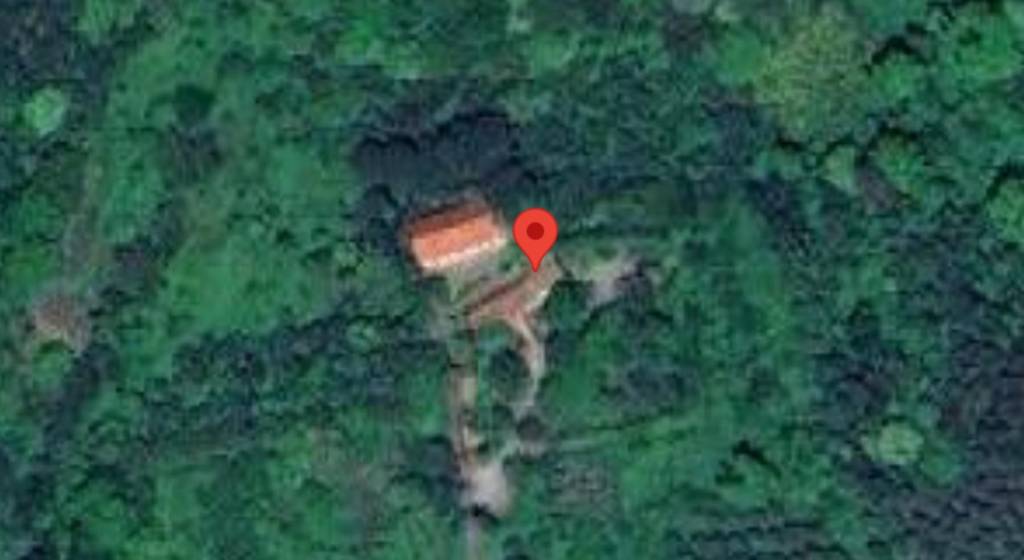Tap the red location pin on the map
The height and width of the screenshot is (560, 1024).
click(535, 235)
